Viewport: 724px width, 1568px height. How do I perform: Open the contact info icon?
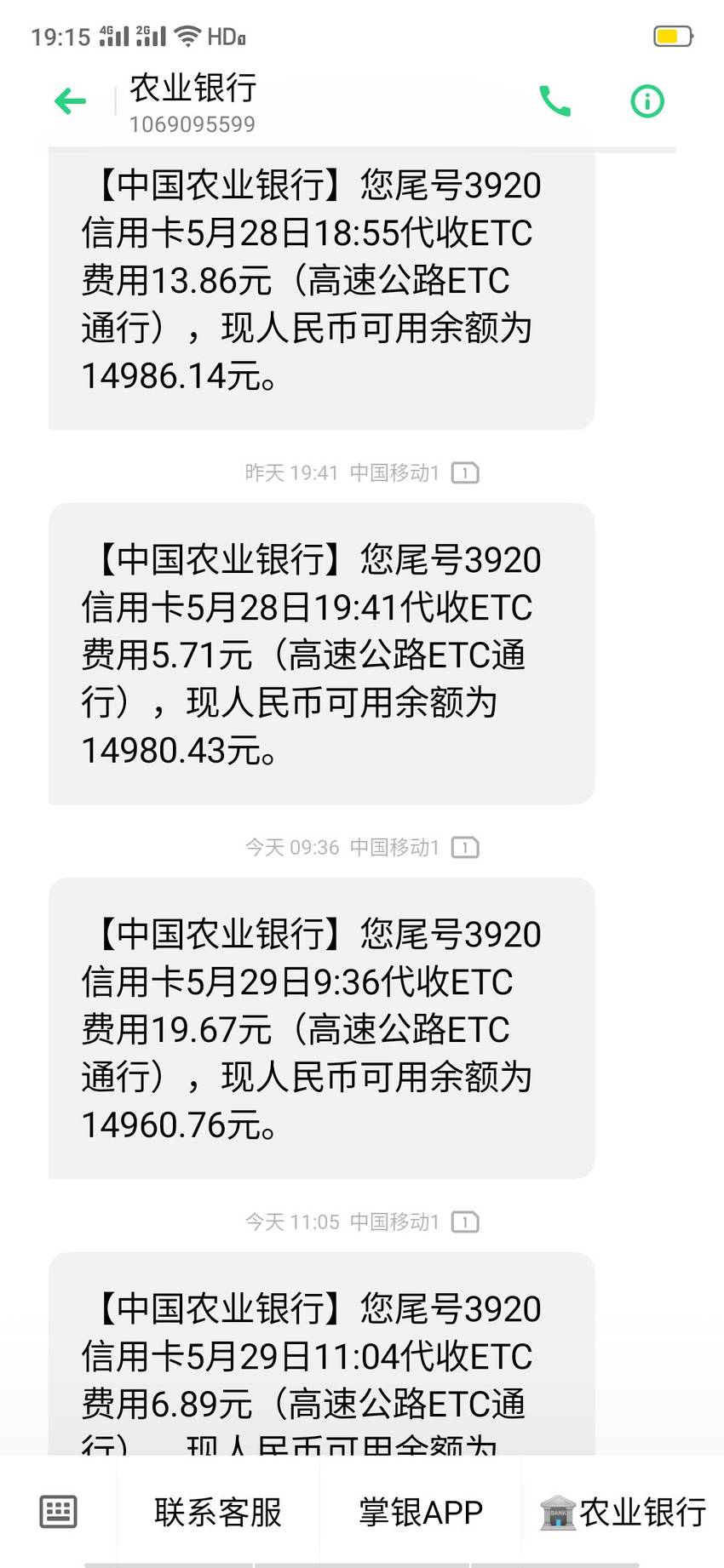click(x=647, y=101)
